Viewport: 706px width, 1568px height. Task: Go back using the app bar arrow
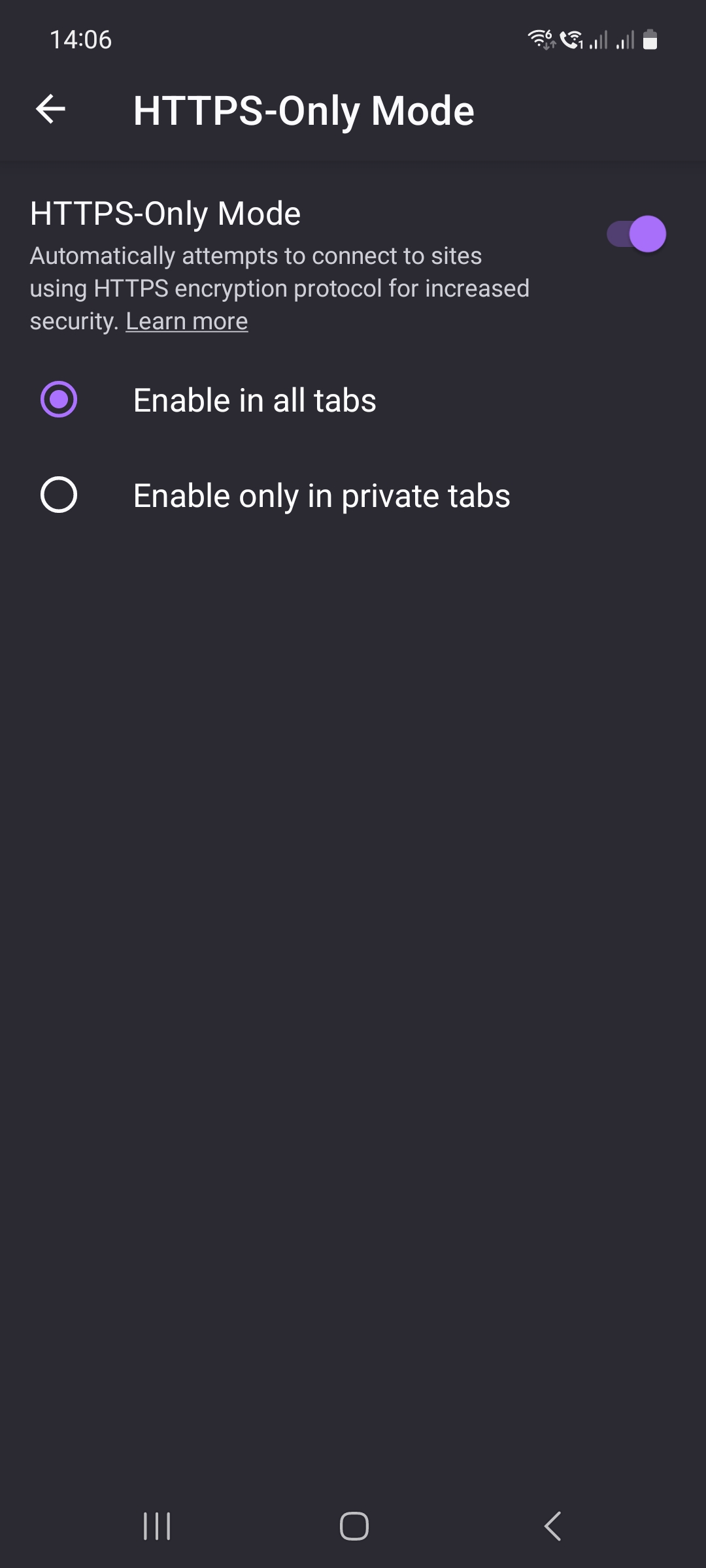50,109
